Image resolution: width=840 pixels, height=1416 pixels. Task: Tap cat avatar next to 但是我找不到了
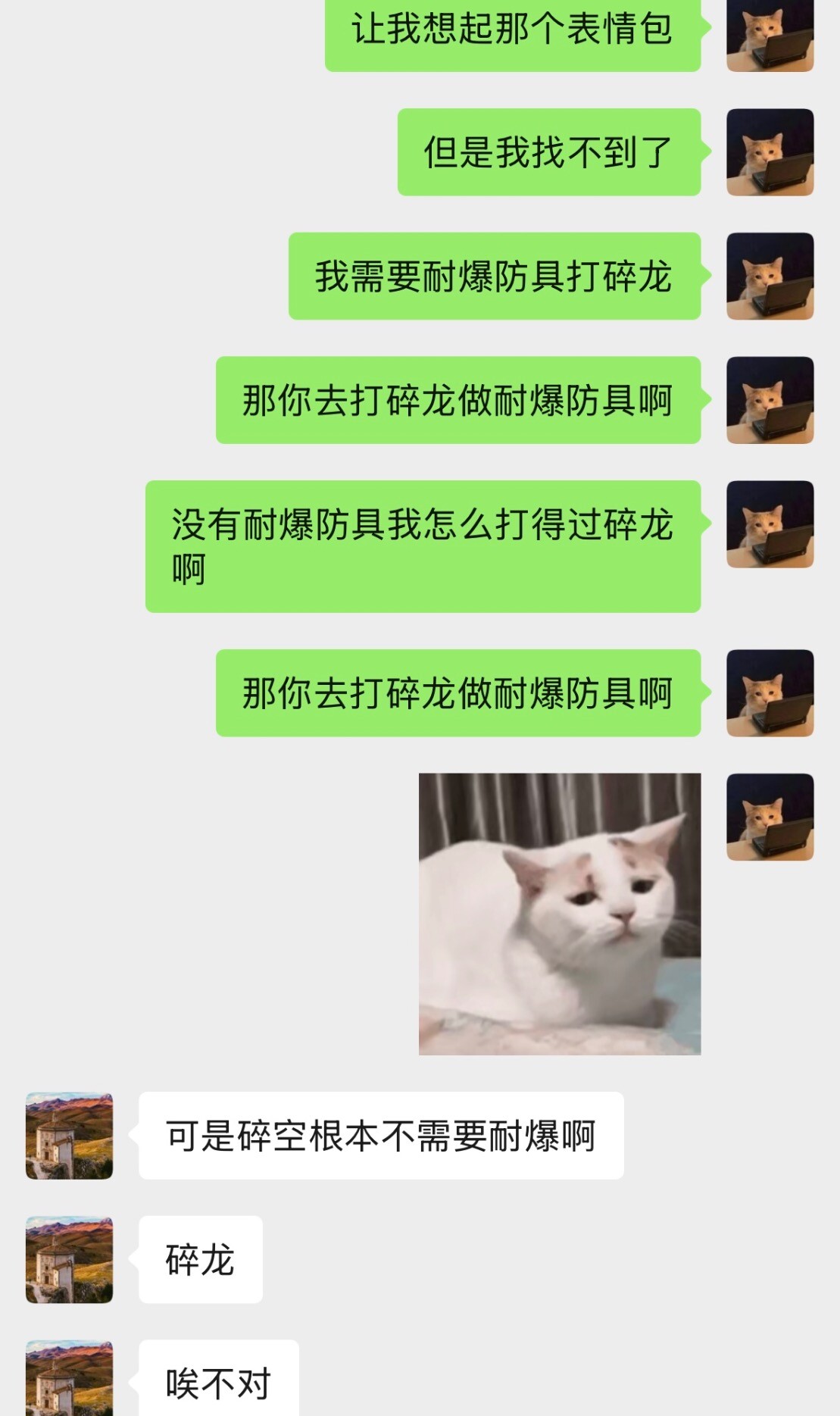point(770,152)
